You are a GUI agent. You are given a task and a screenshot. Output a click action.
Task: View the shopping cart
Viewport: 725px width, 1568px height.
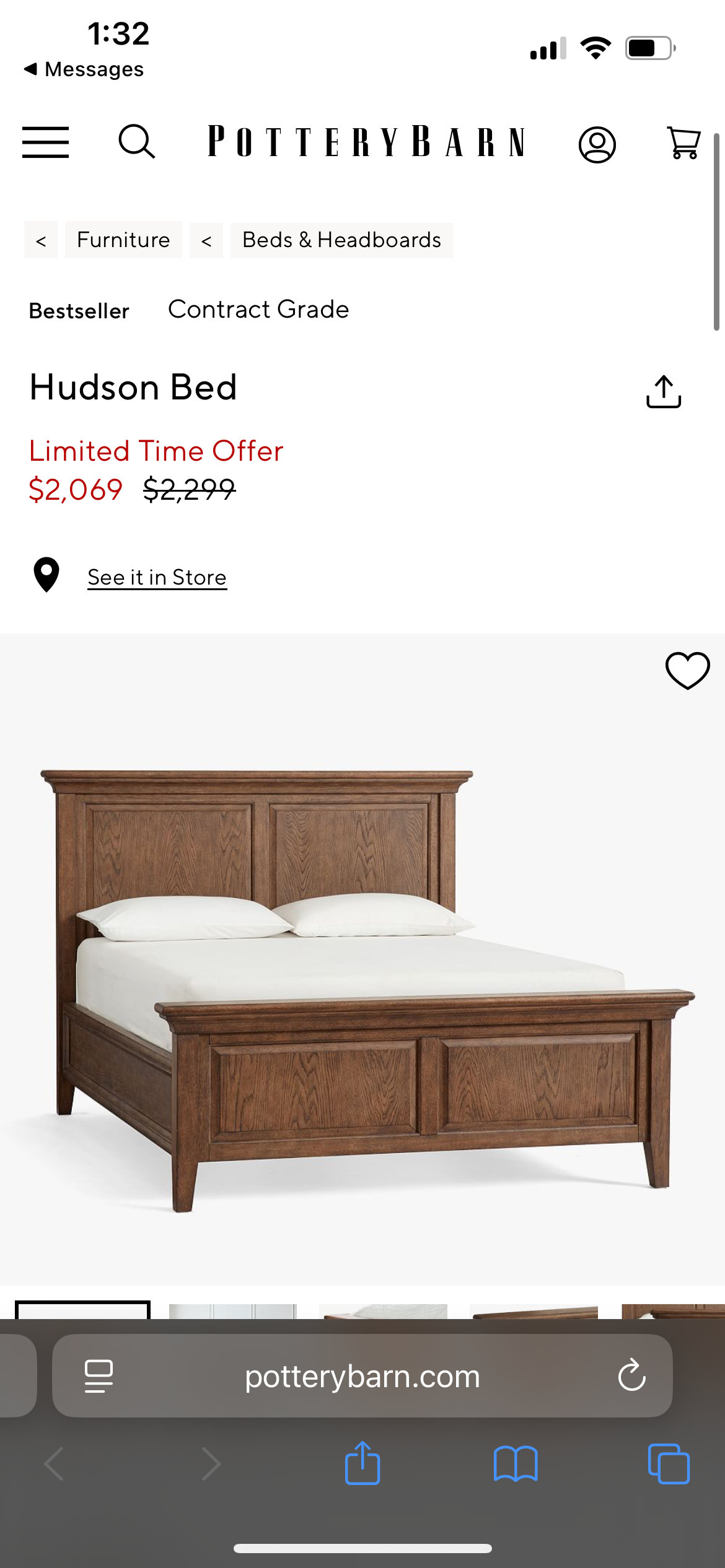tap(683, 143)
